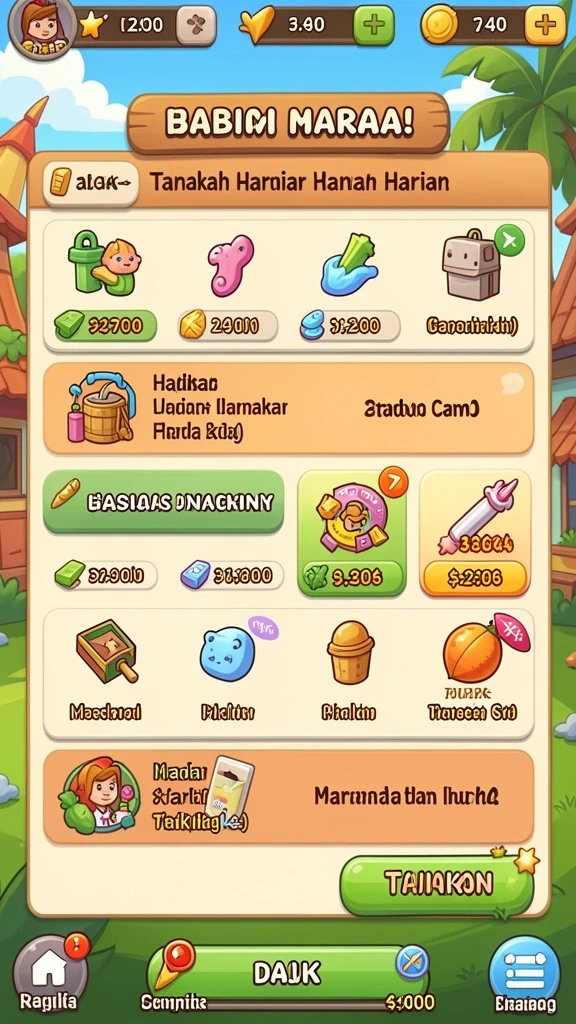Select the pink item priced 24010

(229, 286)
